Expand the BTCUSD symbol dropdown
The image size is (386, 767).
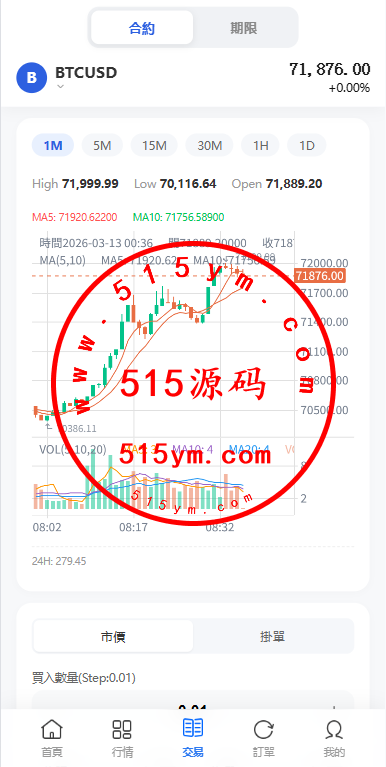click(60, 87)
